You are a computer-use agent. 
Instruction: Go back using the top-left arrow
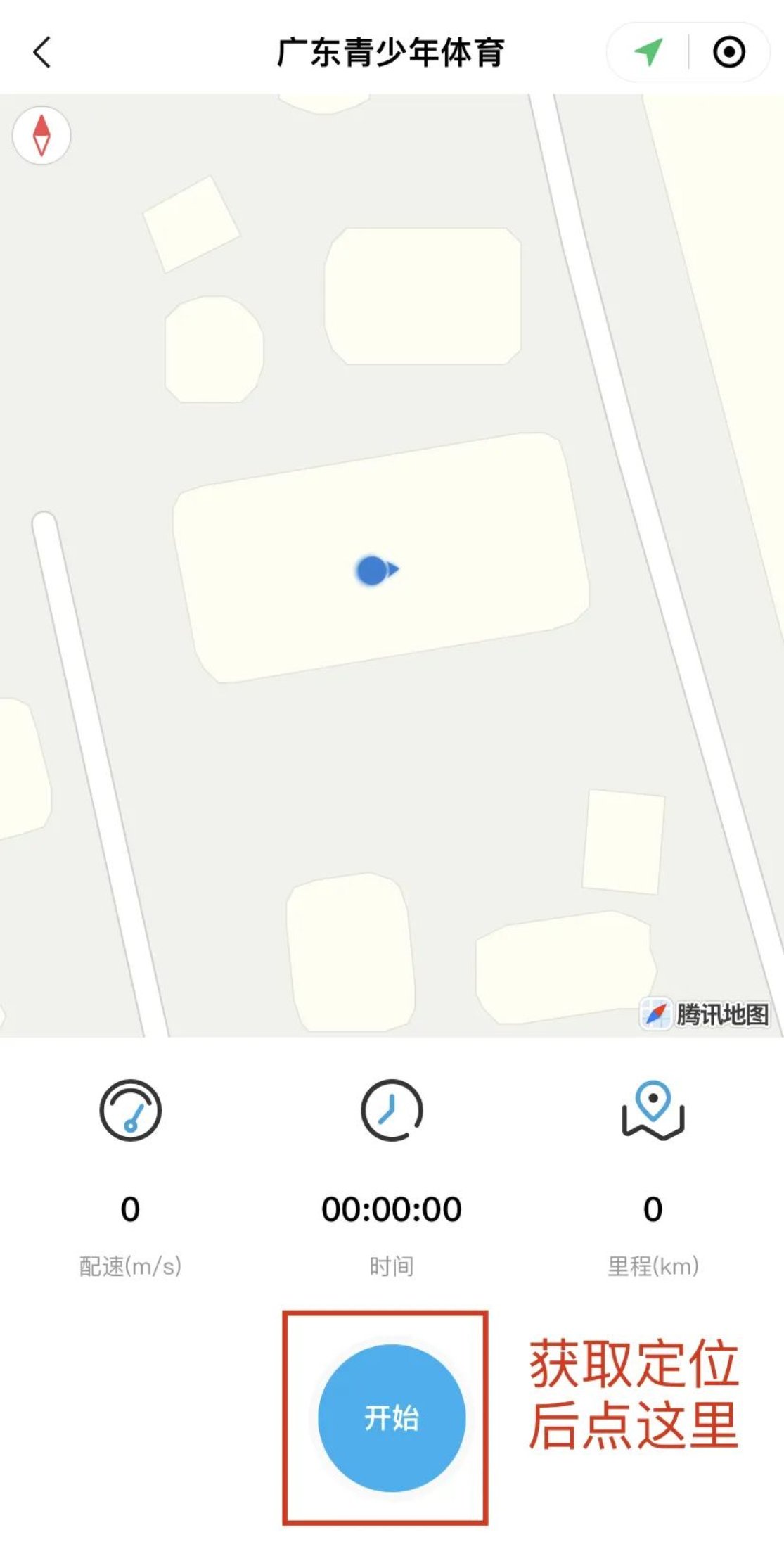pos(42,53)
